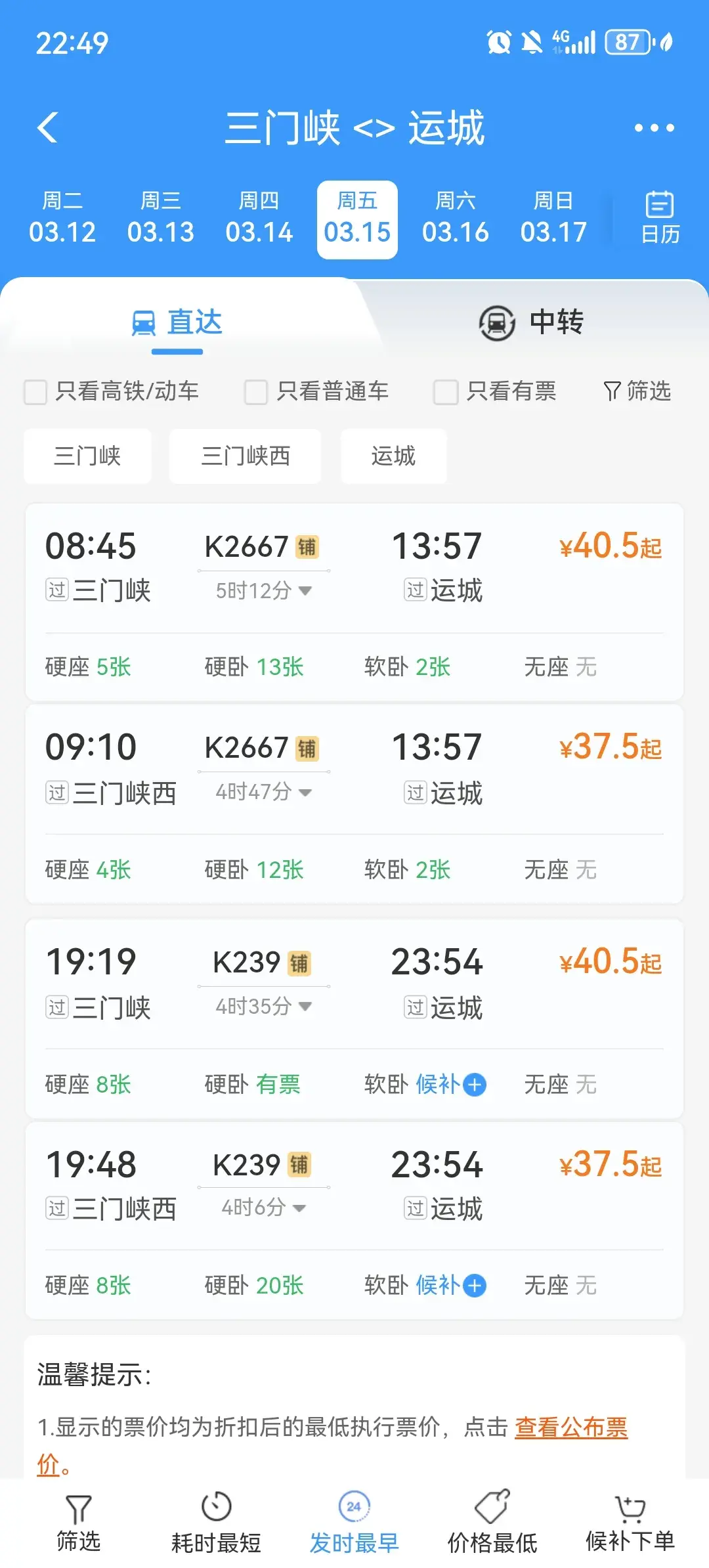709x1568 pixels.
Task: Open 筛选 in the bottom bar
Action: (x=78, y=1523)
